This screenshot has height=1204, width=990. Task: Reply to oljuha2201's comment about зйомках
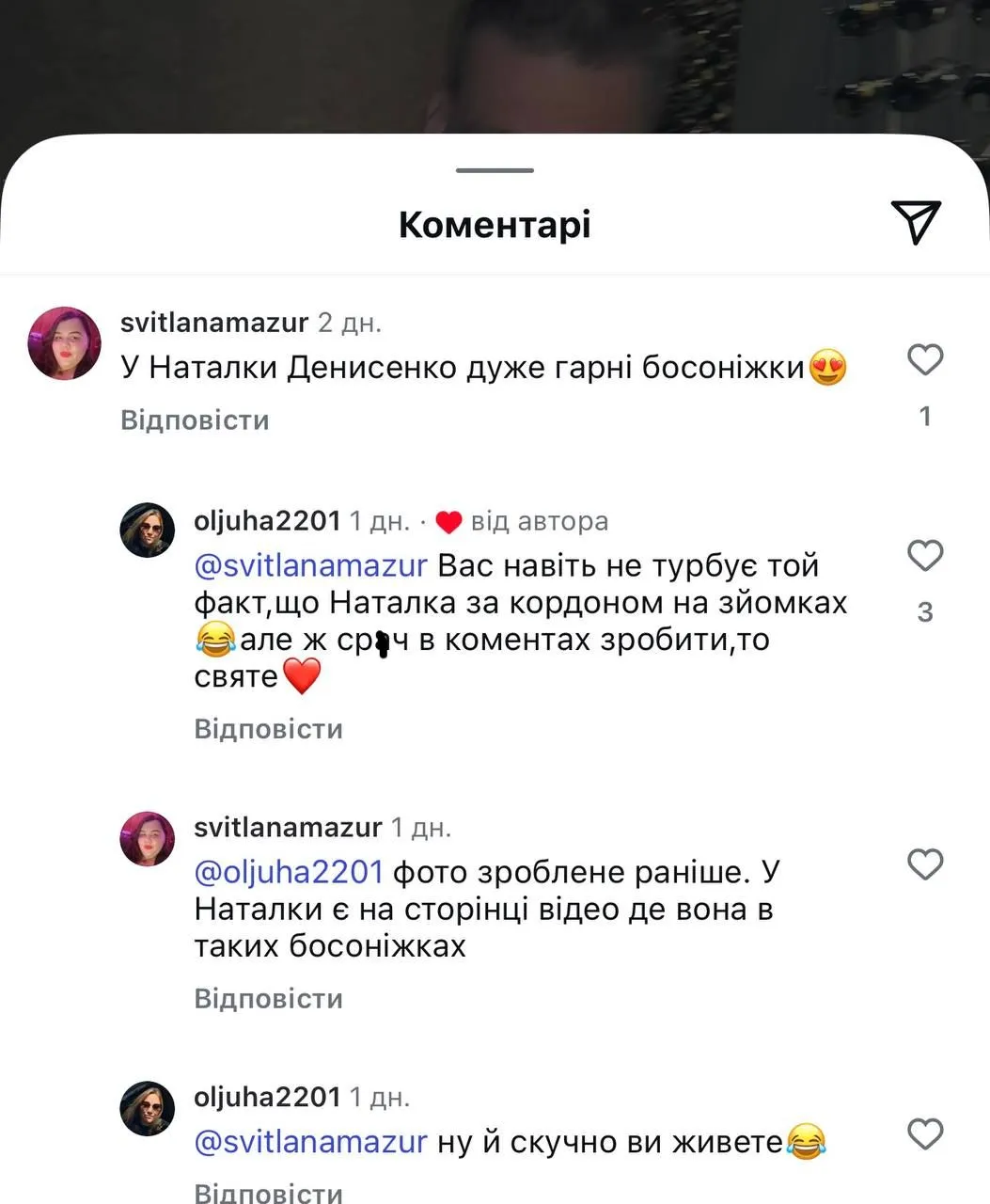tap(268, 729)
